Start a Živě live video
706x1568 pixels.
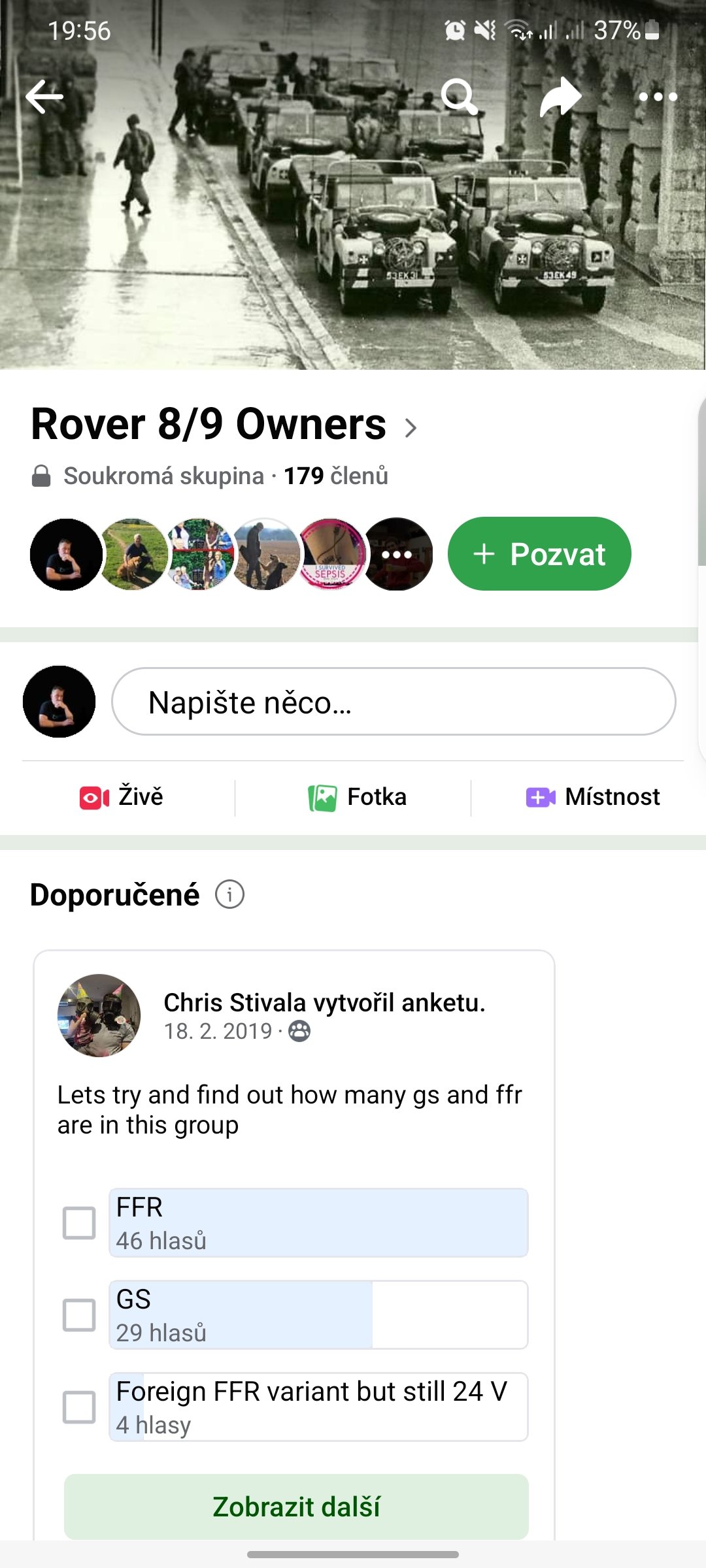(x=122, y=797)
